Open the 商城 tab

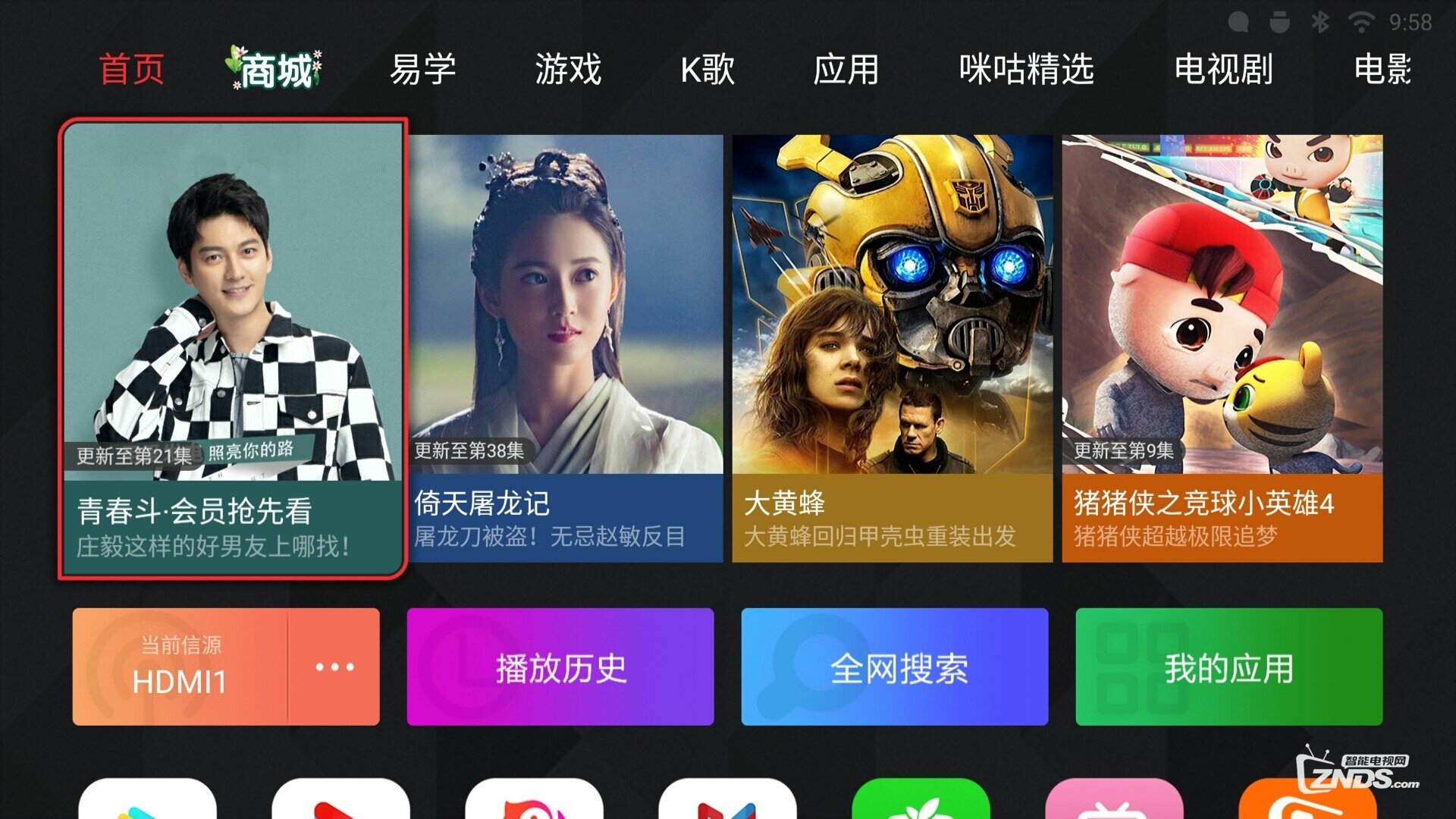click(275, 69)
